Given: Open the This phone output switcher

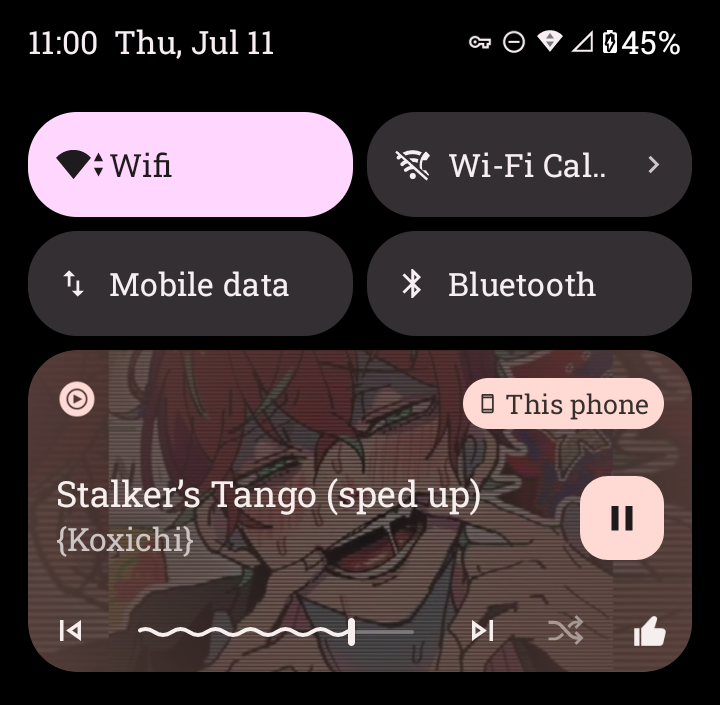Looking at the screenshot, I should (564, 404).
